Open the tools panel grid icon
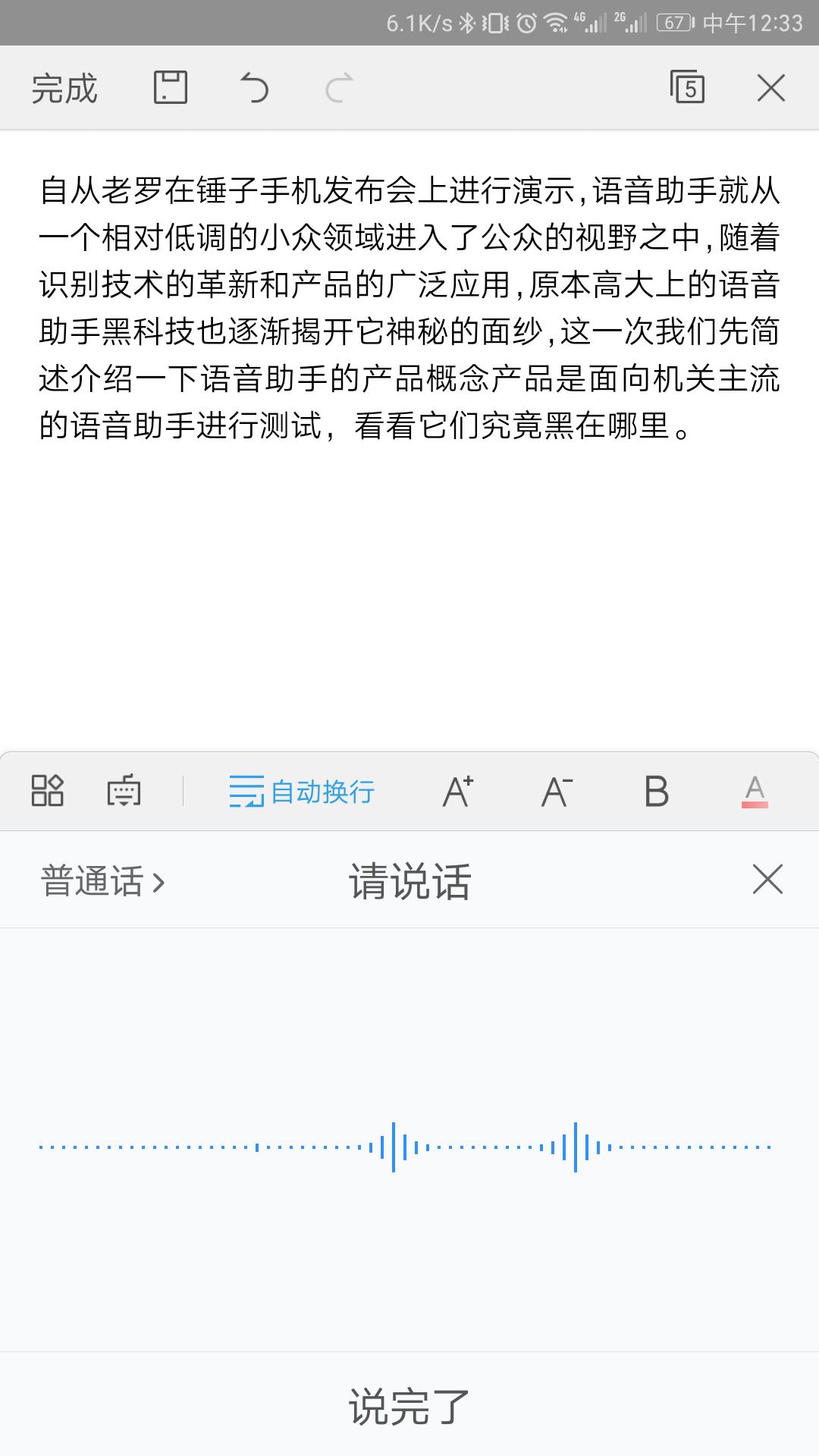This screenshot has height=1456, width=819. [47, 791]
